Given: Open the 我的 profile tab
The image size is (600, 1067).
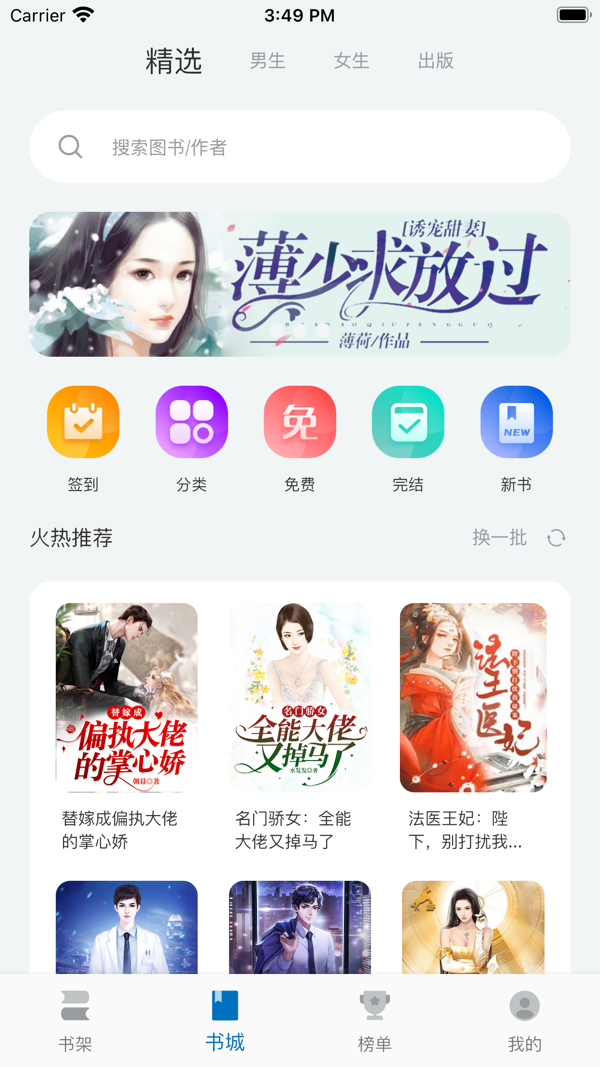Looking at the screenshot, I should [524, 1020].
